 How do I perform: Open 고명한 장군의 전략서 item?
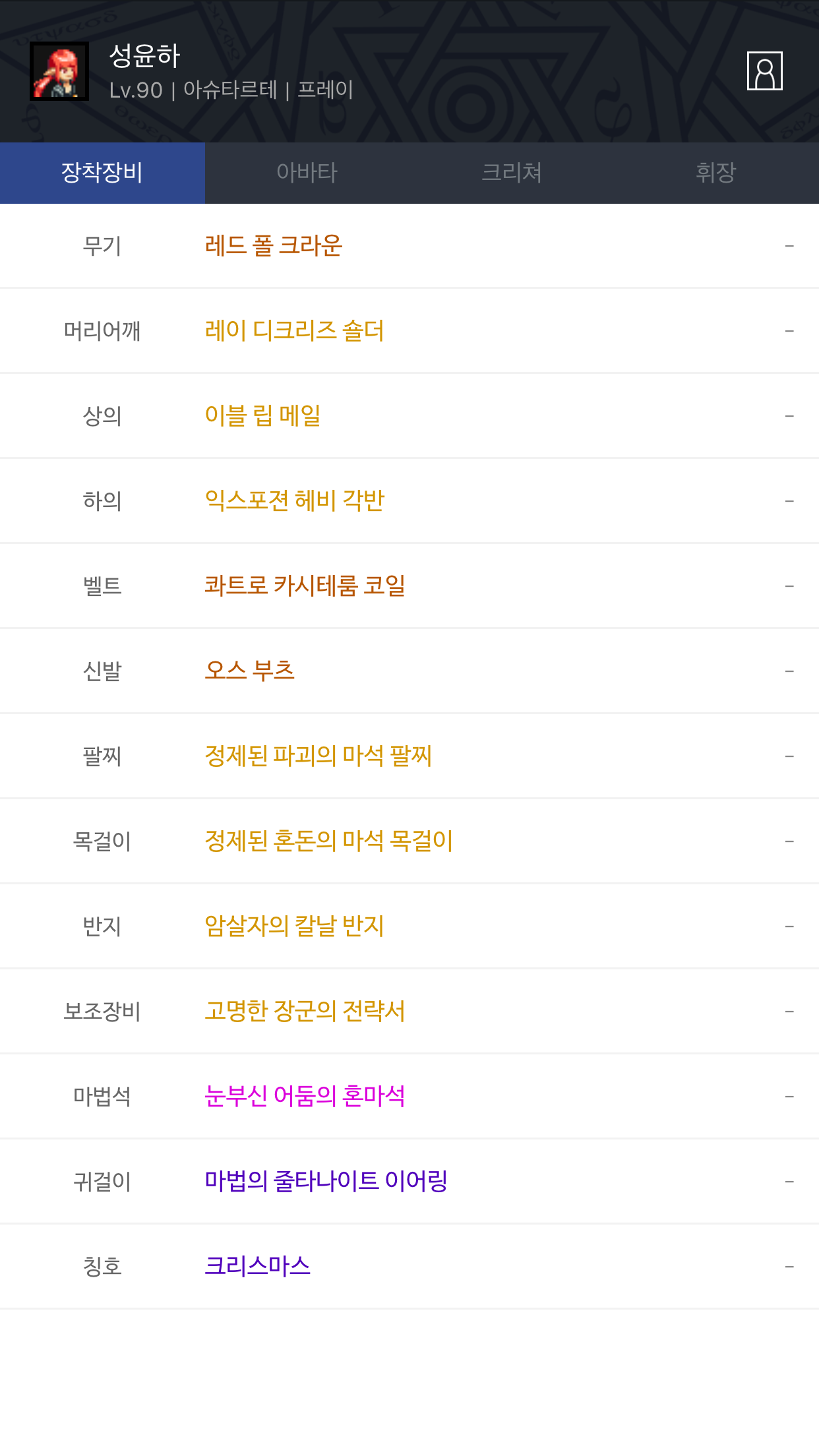(305, 1012)
